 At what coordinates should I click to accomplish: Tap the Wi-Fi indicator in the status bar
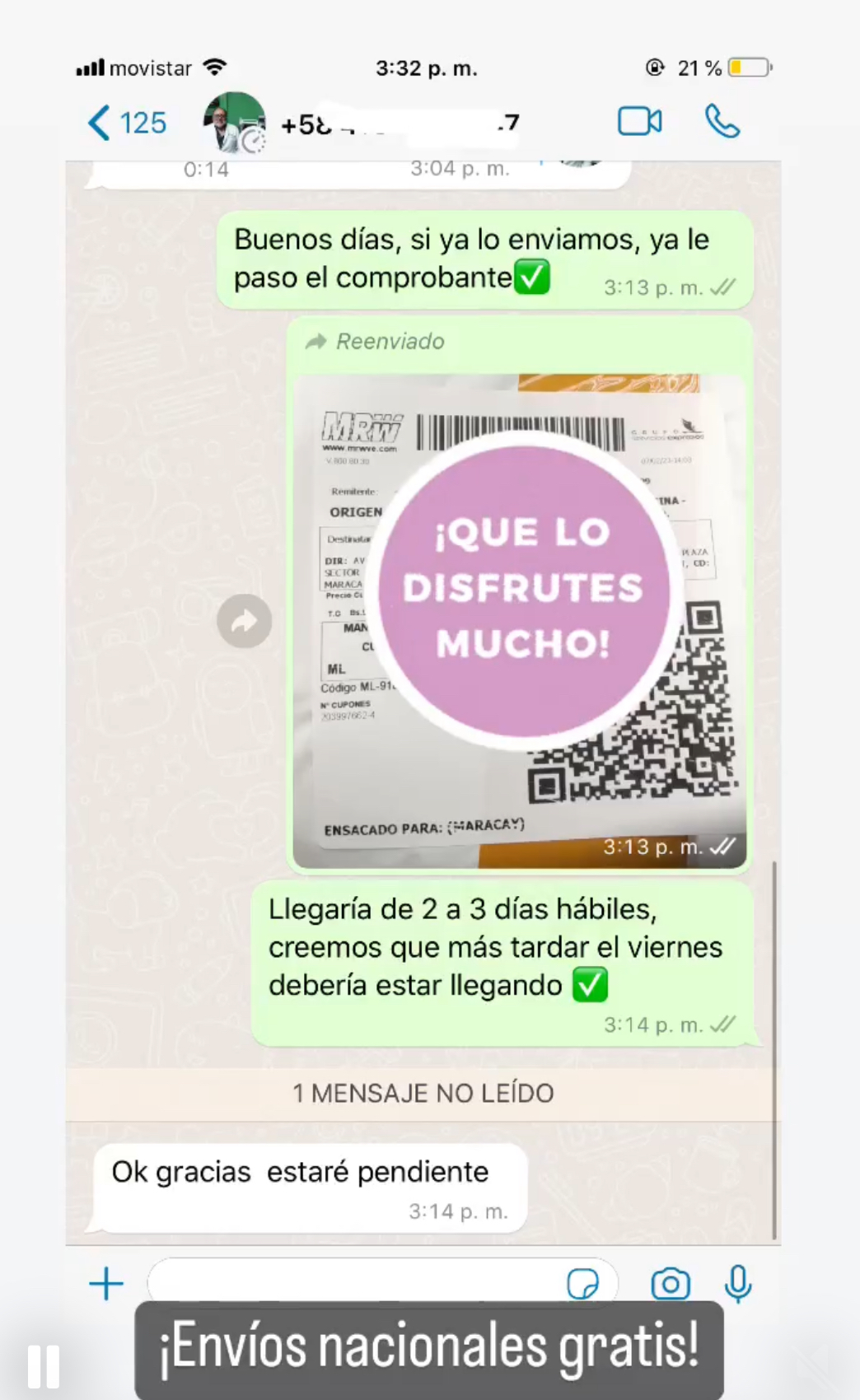[213, 67]
